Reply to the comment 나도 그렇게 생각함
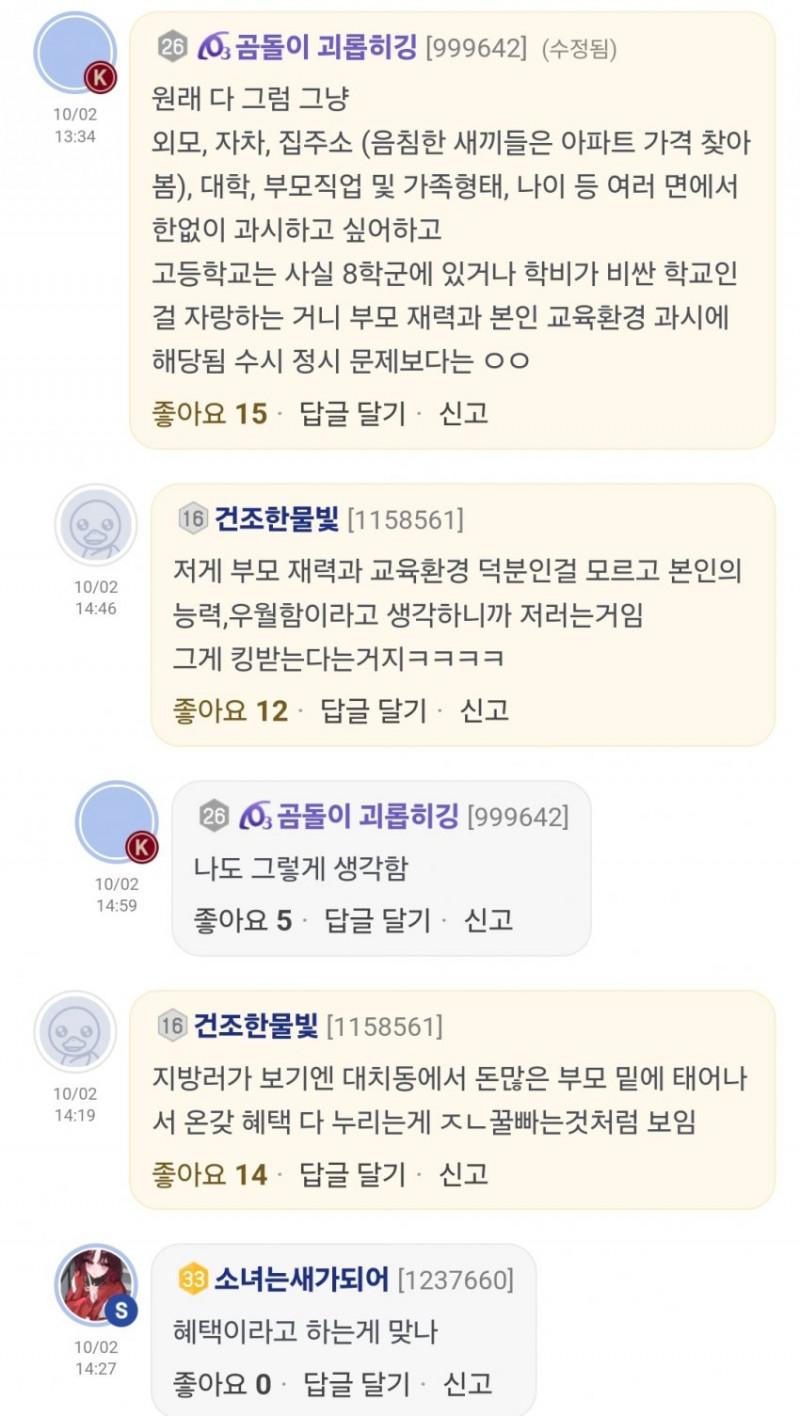 (377, 920)
